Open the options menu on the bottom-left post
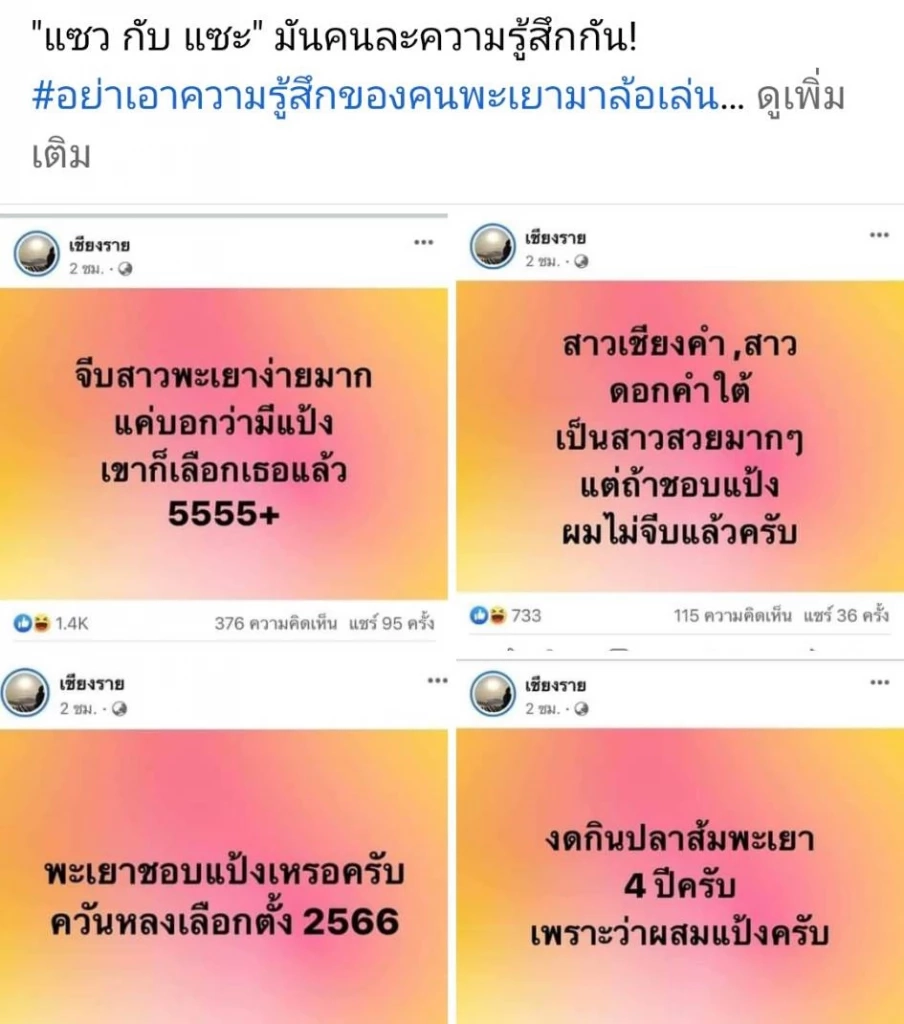Viewport: 904px width, 1024px height. point(437,678)
